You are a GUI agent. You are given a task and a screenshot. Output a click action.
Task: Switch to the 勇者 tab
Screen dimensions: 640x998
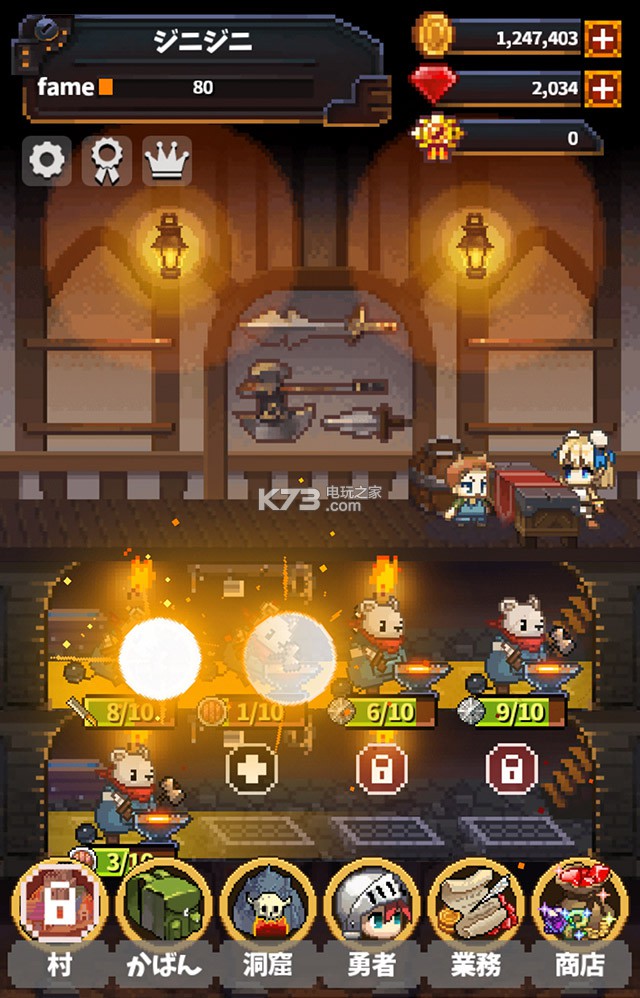372,915
